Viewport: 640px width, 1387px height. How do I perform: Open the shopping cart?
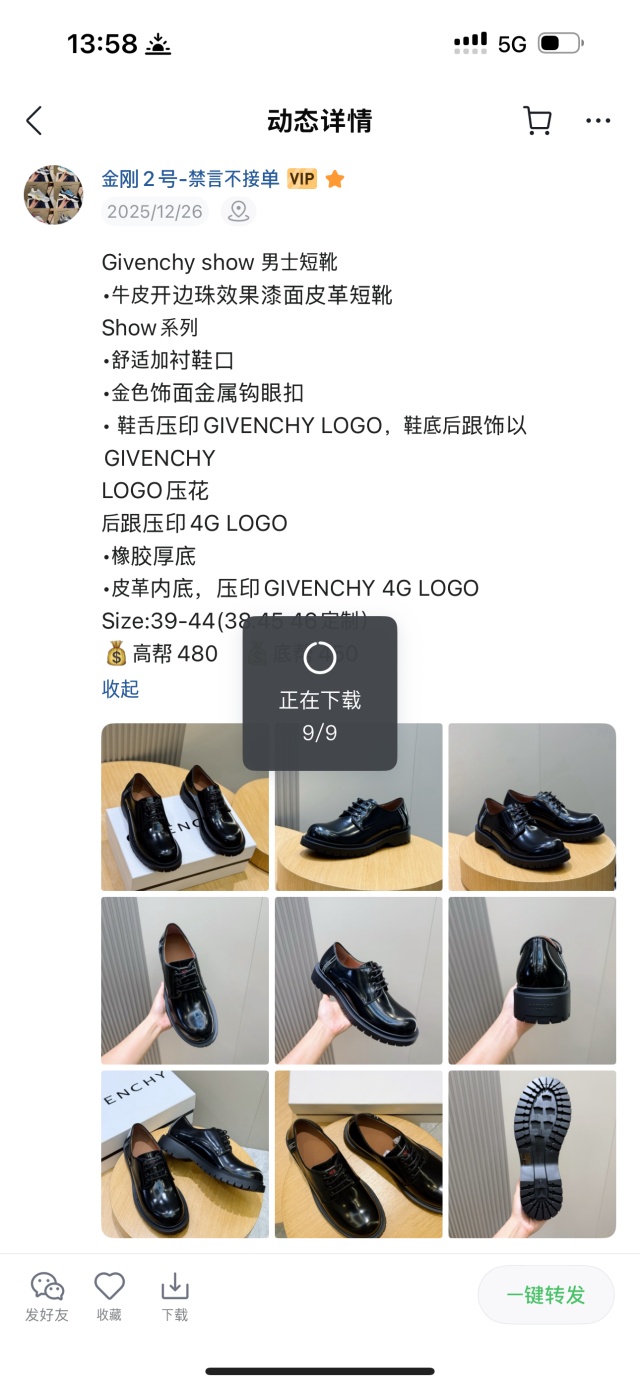537,121
